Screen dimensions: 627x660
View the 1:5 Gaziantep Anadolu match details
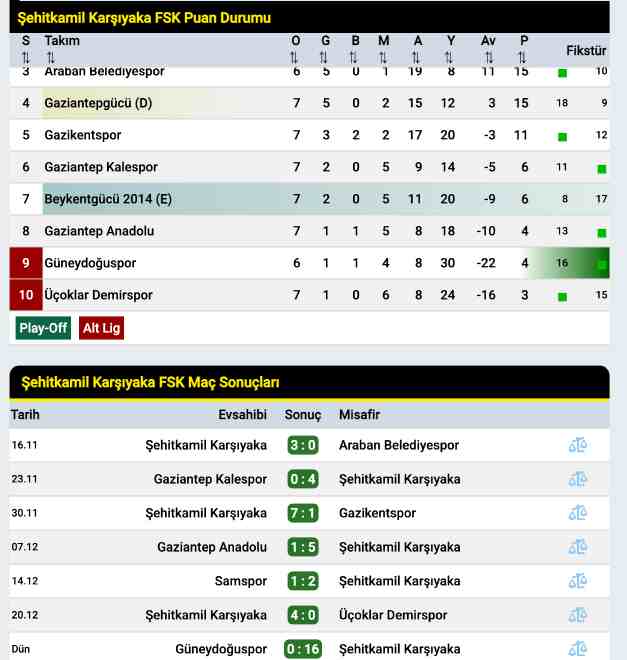(x=303, y=547)
